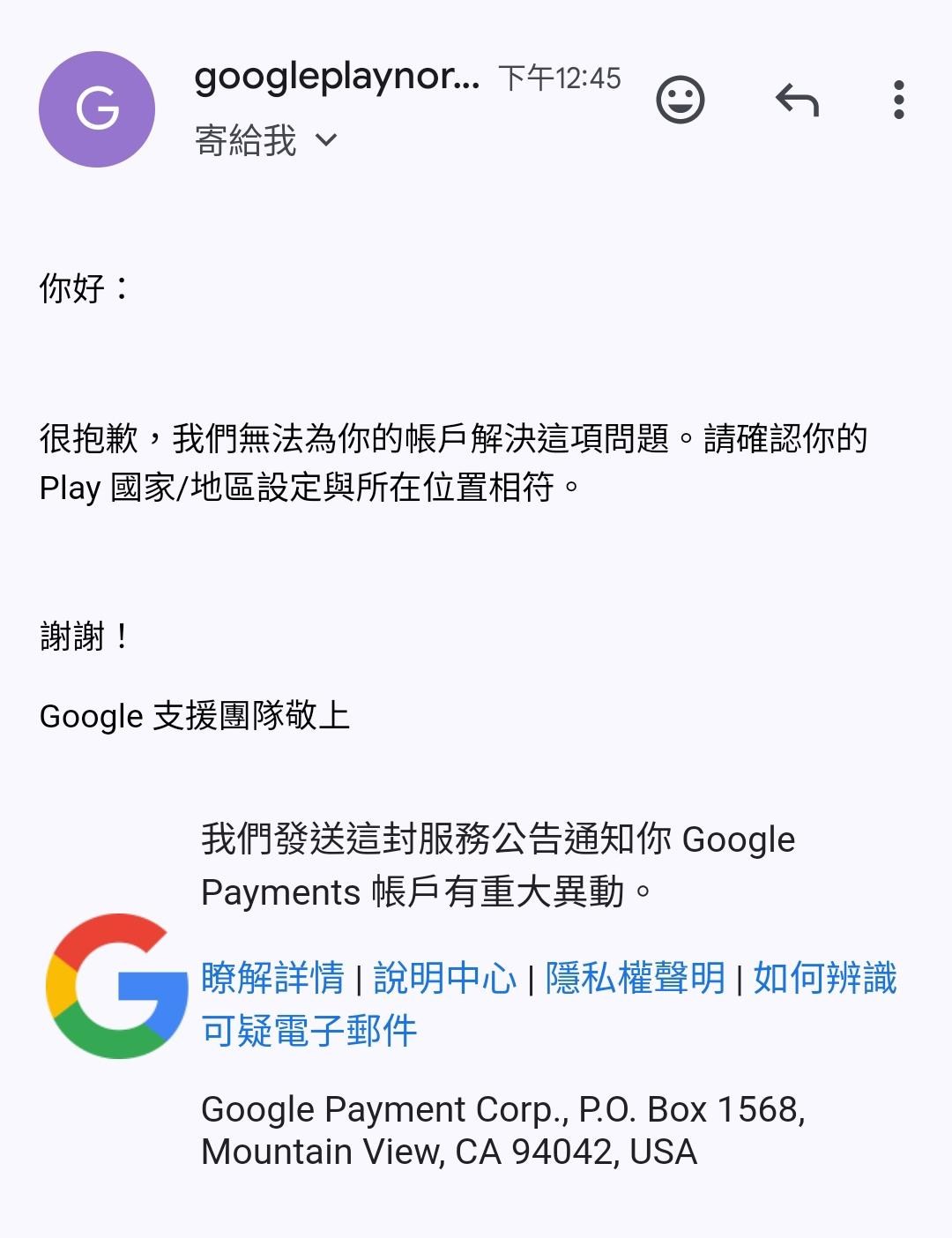Click the 下午12:45 timestamp
952x1238 pixels.
(x=560, y=79)
